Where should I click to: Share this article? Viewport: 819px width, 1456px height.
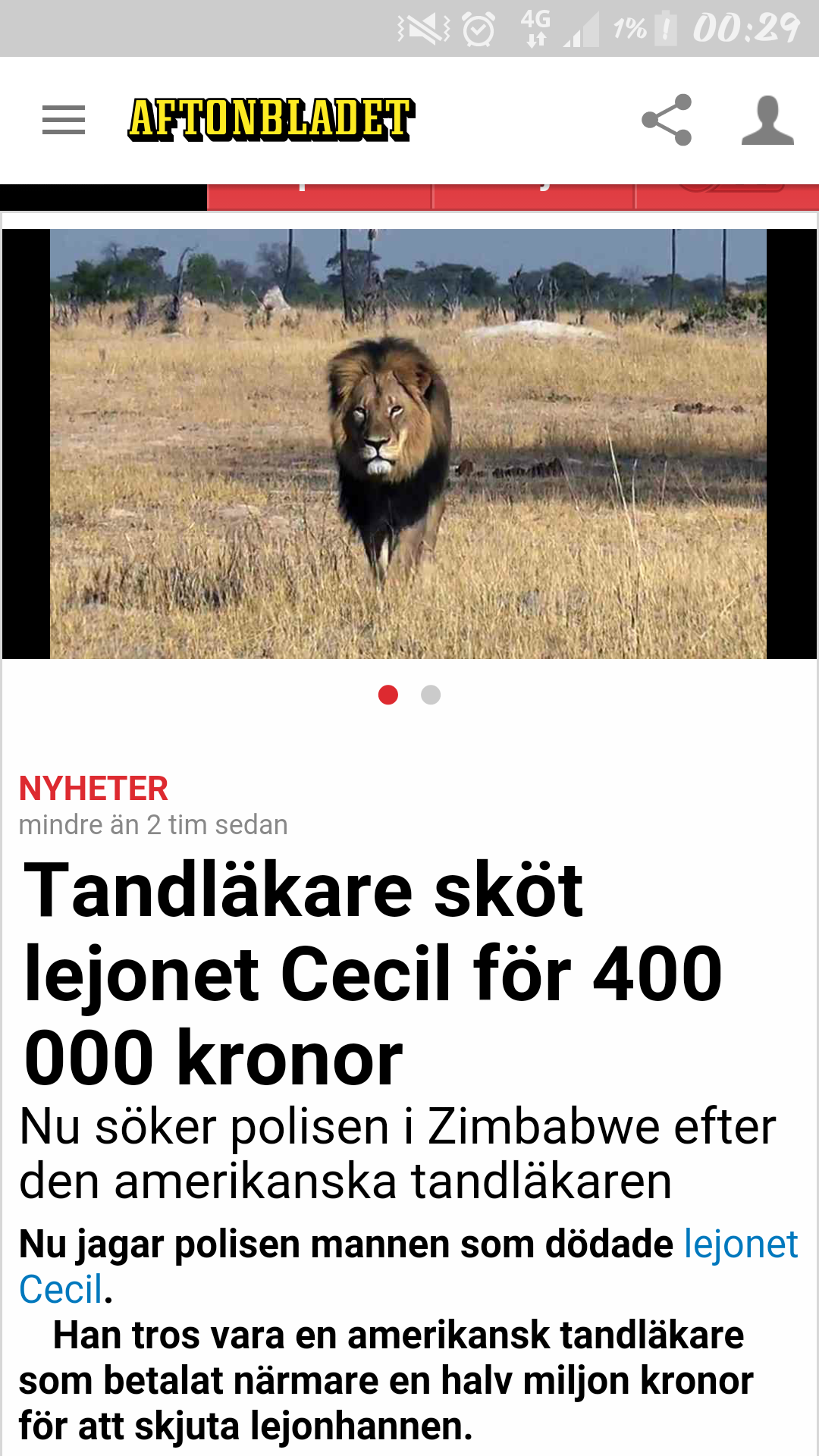pyautogui.click(x=667, y=120)
